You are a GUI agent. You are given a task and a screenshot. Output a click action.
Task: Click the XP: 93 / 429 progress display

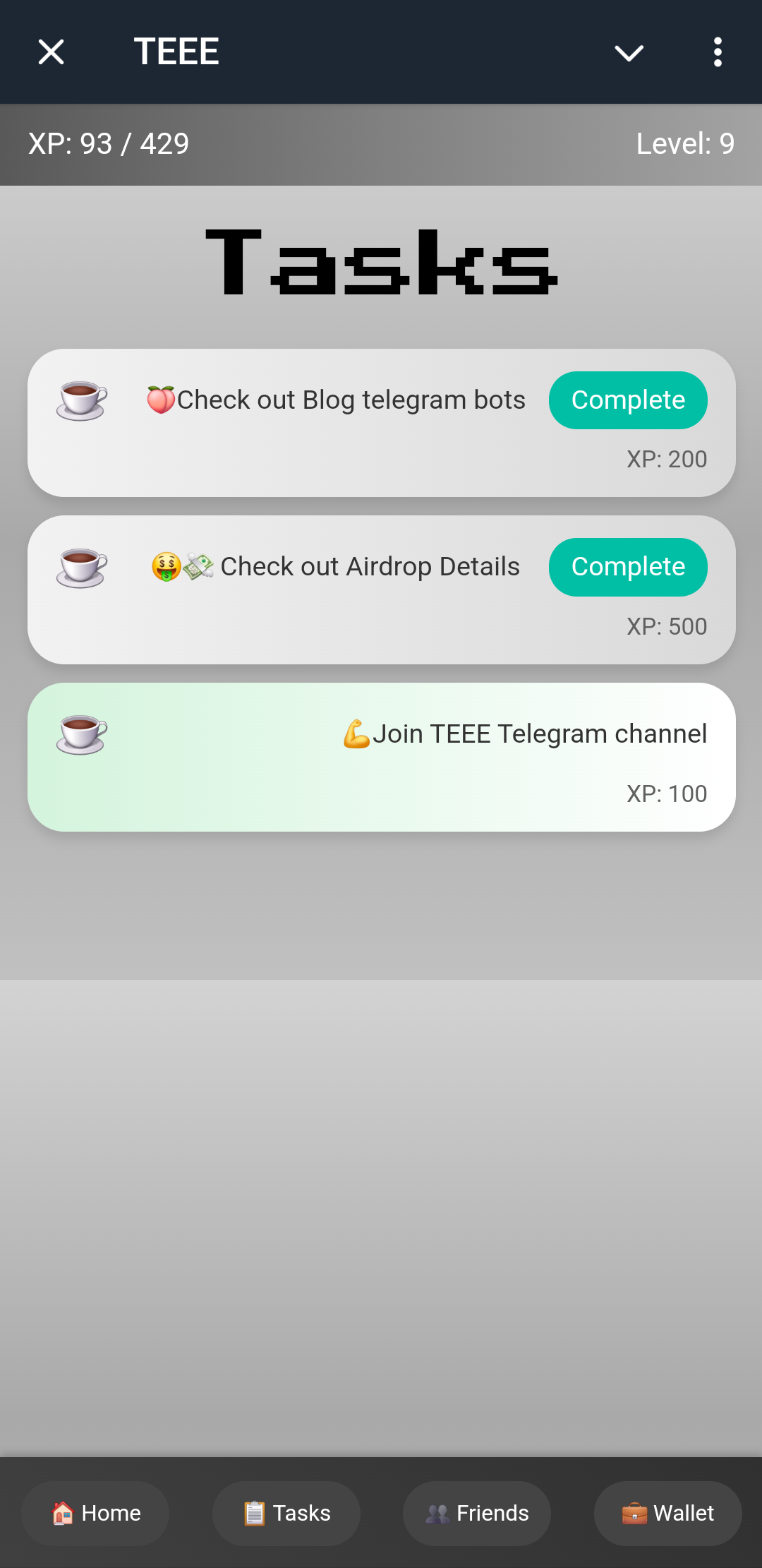coord(109,143)
